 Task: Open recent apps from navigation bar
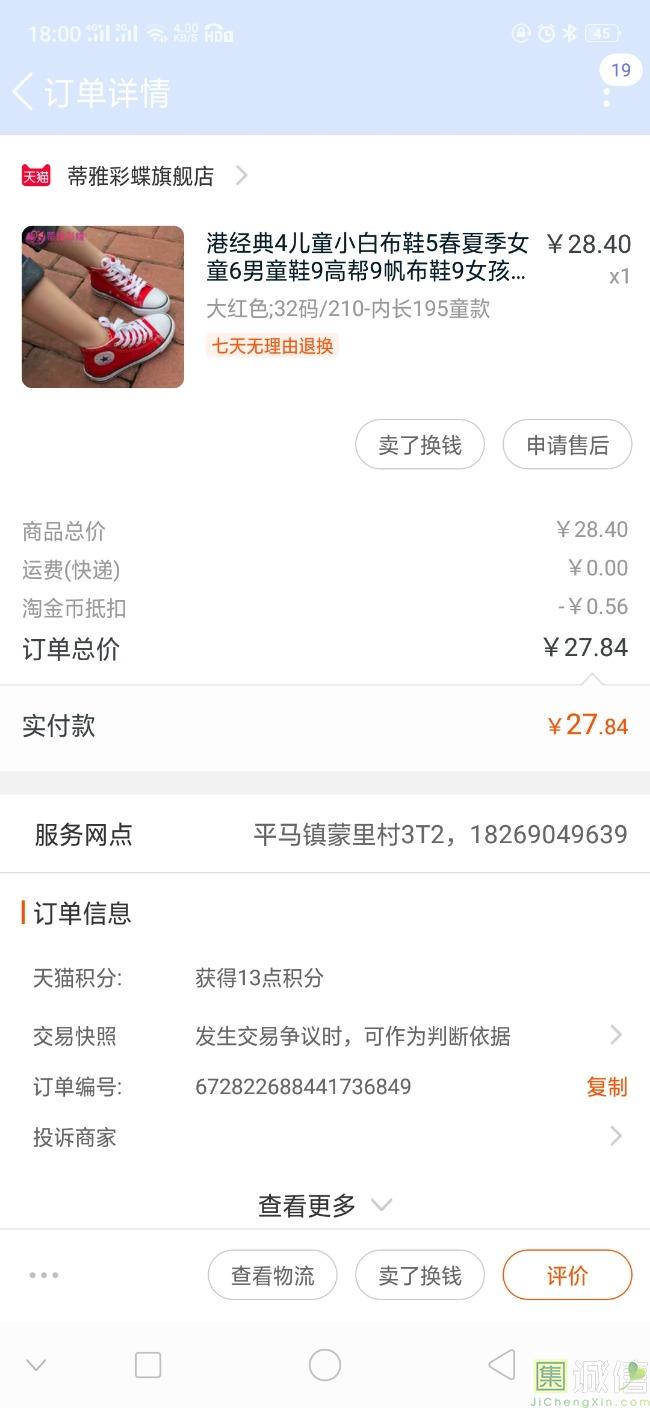tap(148, 1365)
